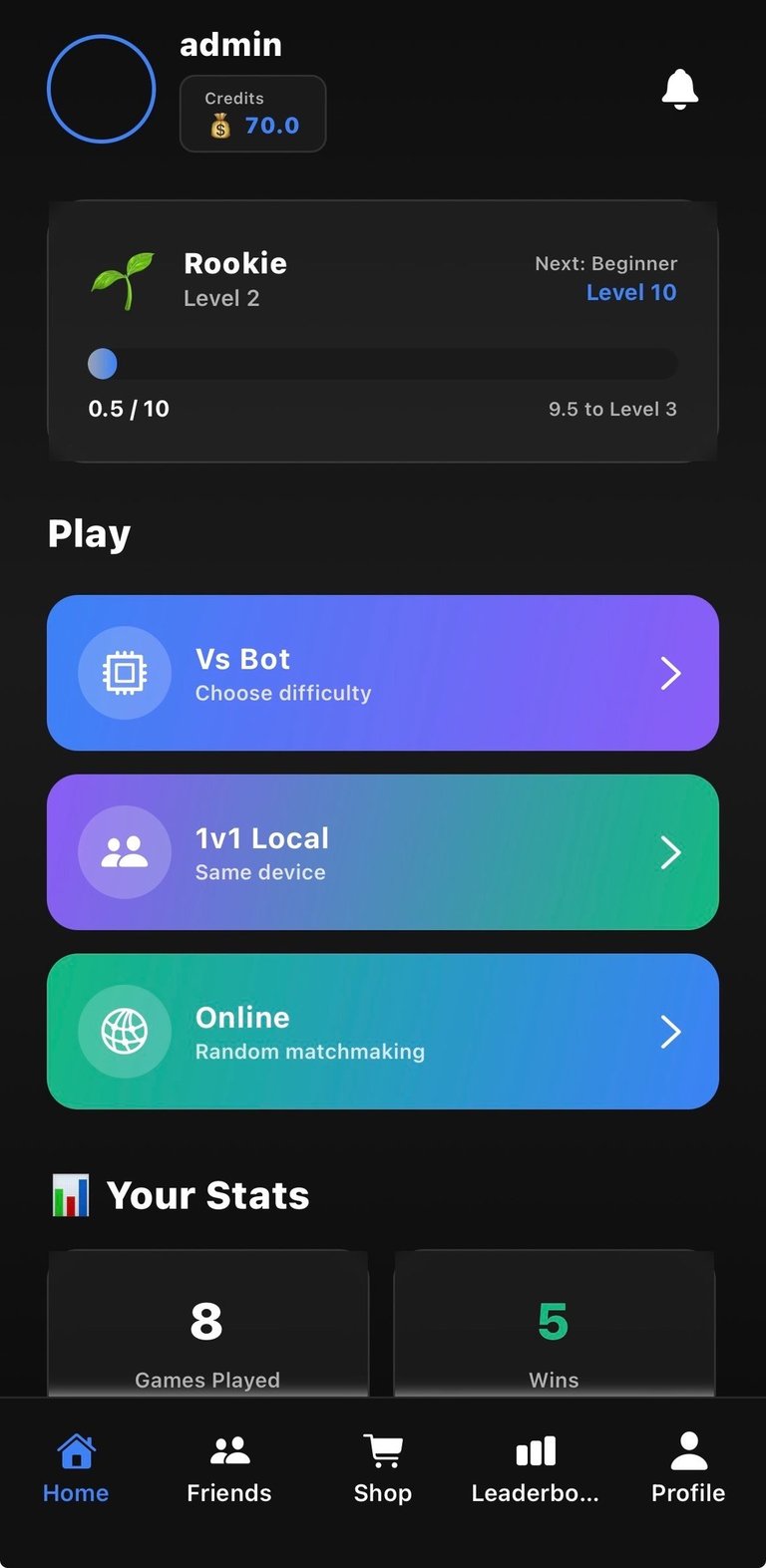Start a Vs Bot game
766x1568 pixels.
383,673
